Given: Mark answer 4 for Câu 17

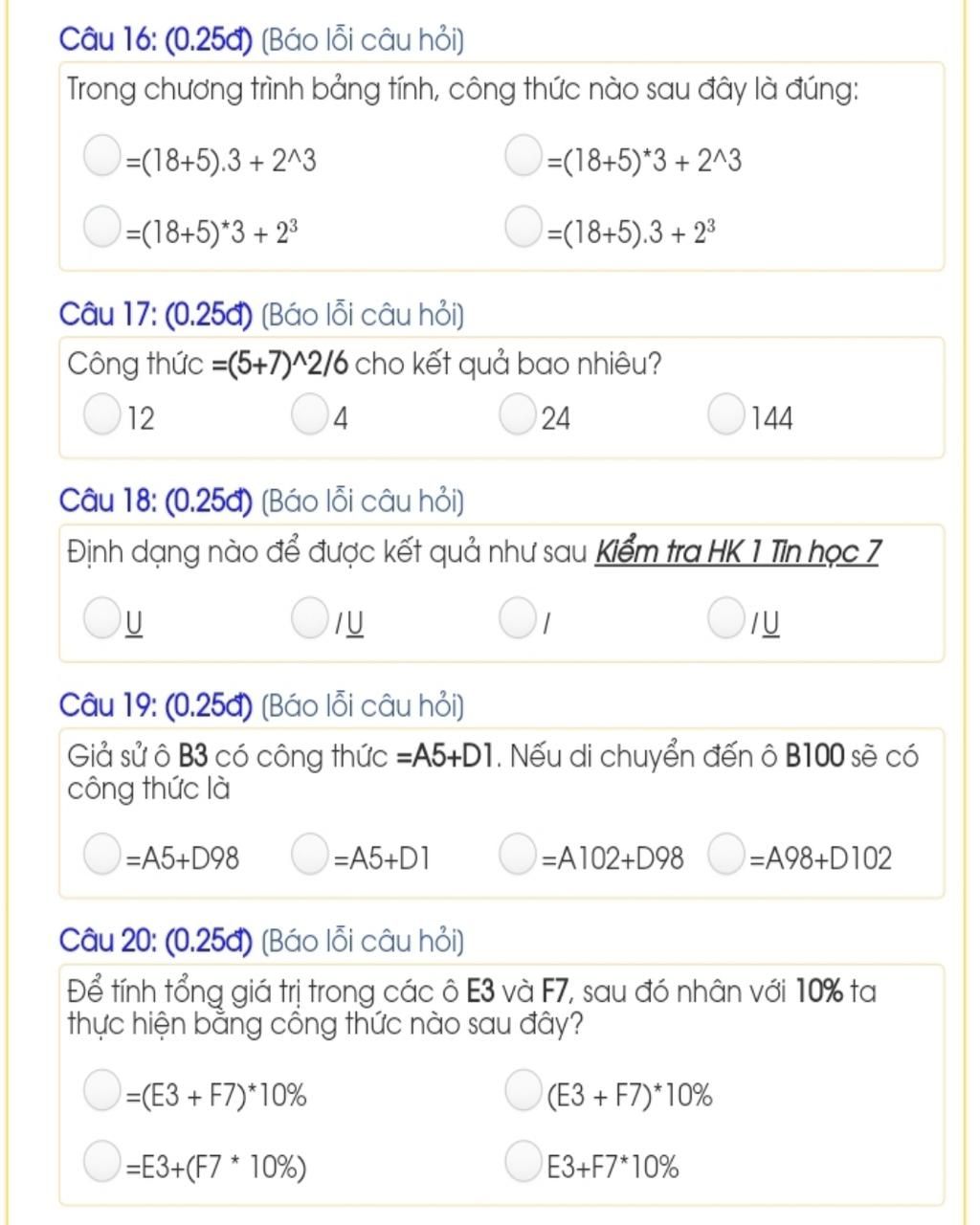Looking at the screenshot, I should pyautogui.click(x=309, y=414).
